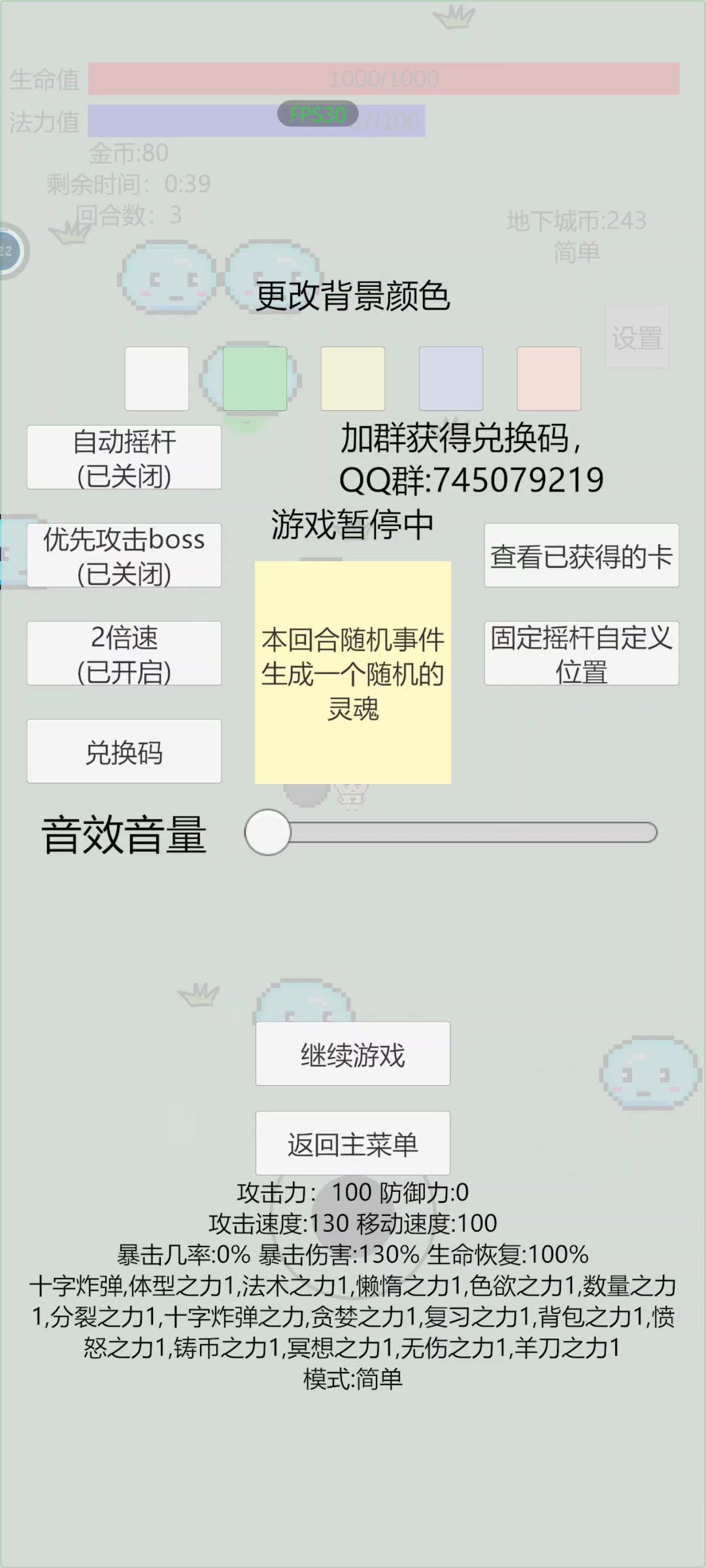Screen dimensions: 706x1568
Task: Open the 兑换码 redeem code entry
Action: click(124, 751)
